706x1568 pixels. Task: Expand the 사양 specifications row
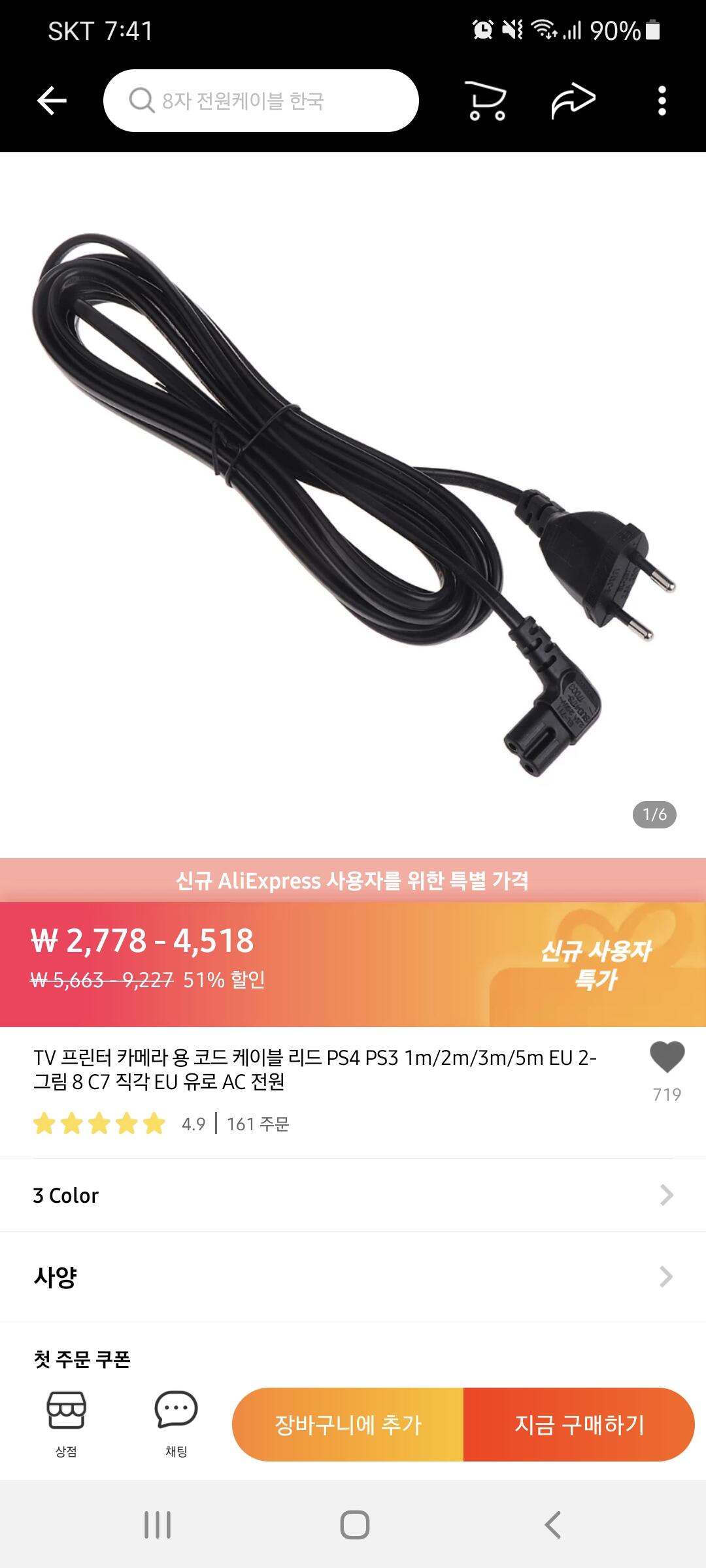[x=353, y=1277]
